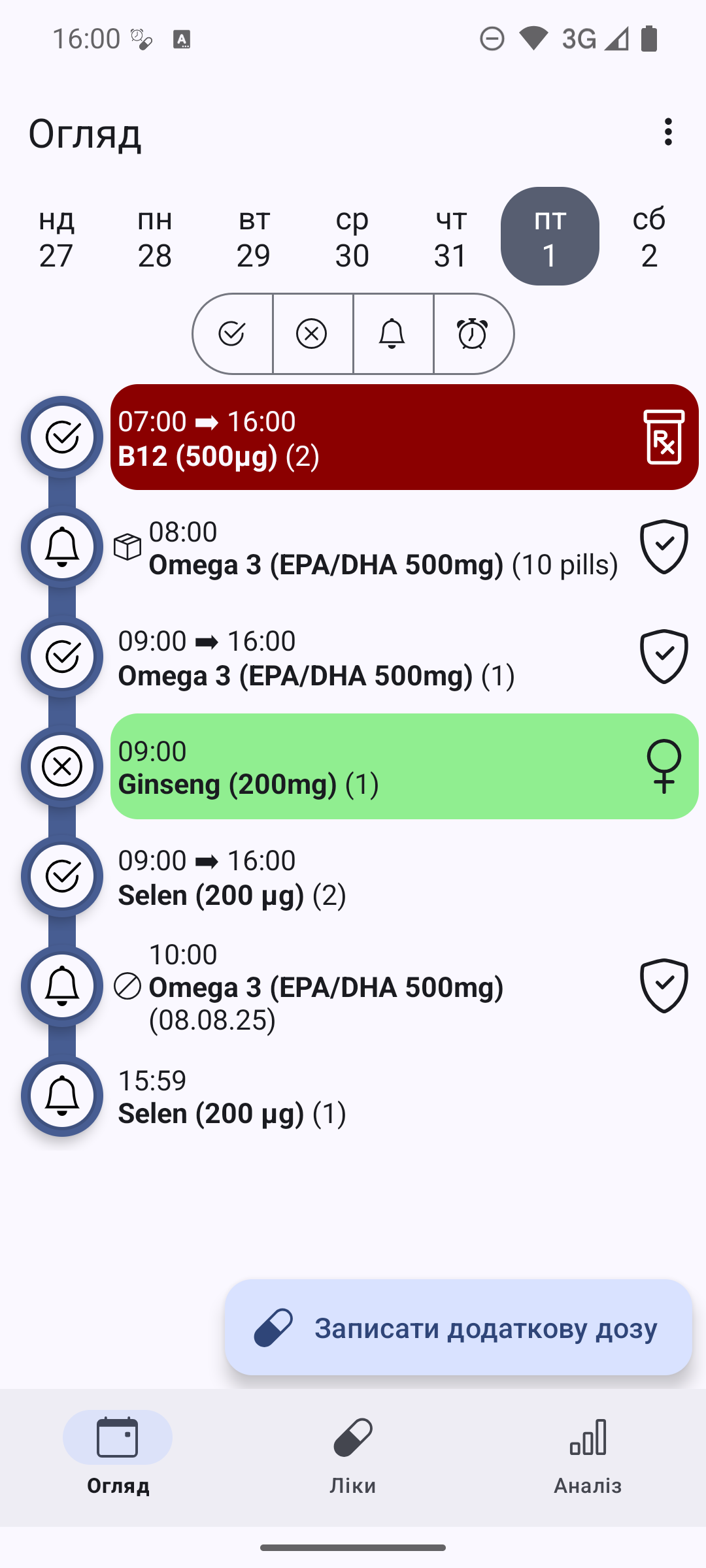Tap 'Записати додаткову дозу' button

click(x=458, y=1328)
